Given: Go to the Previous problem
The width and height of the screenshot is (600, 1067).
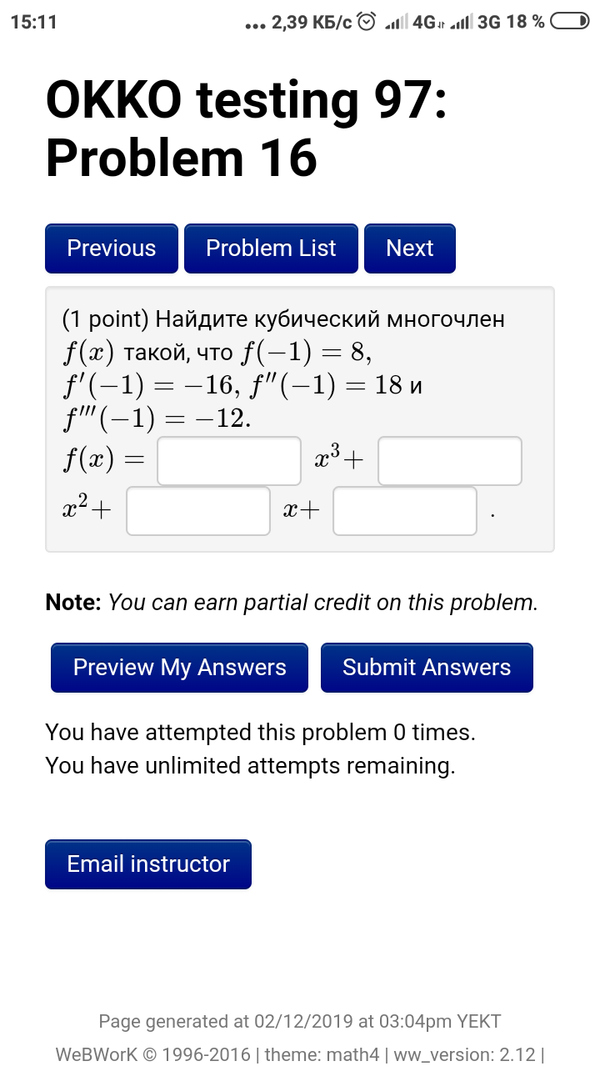Looking at the screenshot, I should [x=111, y=248].
